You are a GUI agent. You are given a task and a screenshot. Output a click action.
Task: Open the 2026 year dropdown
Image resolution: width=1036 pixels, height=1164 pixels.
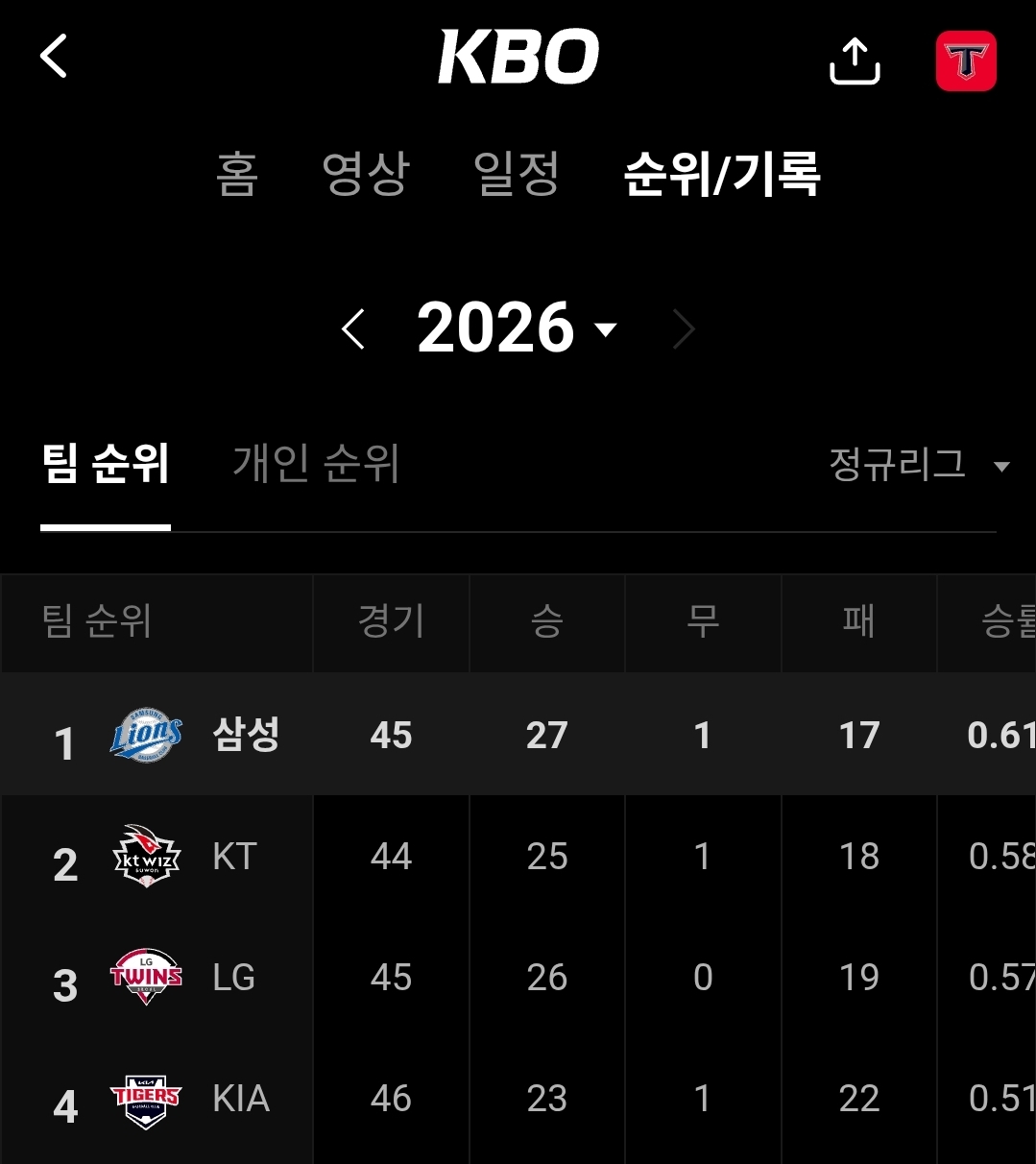[517, 327]
